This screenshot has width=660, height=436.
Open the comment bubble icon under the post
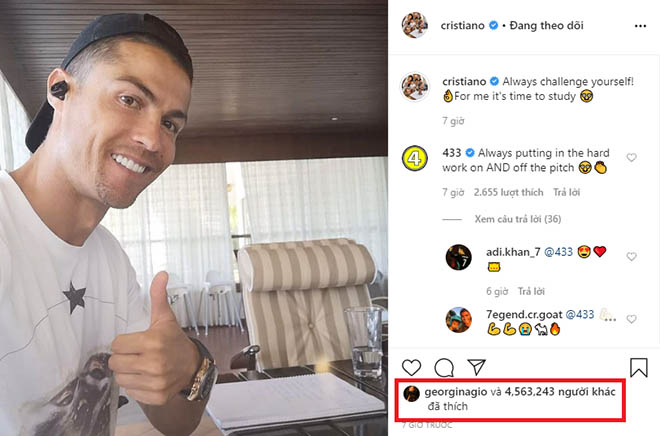coord(444,367)
